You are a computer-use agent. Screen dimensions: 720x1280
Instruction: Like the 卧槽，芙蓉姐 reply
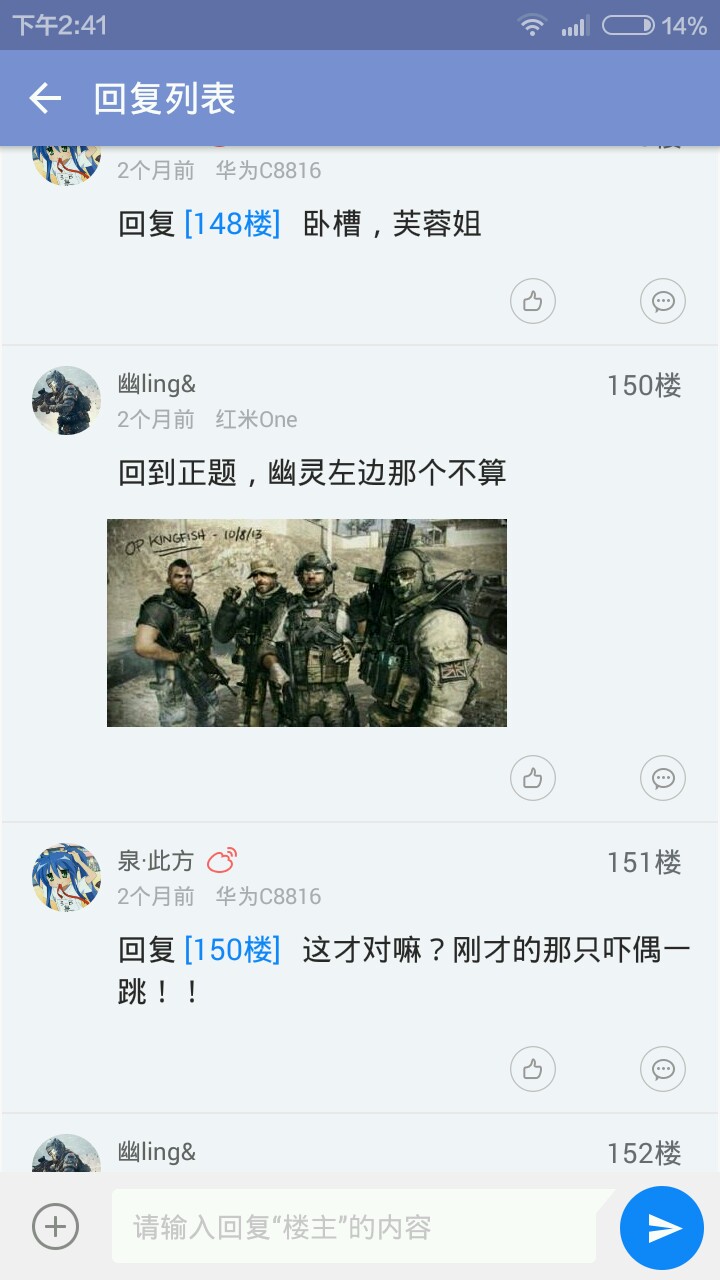[532, 301]
